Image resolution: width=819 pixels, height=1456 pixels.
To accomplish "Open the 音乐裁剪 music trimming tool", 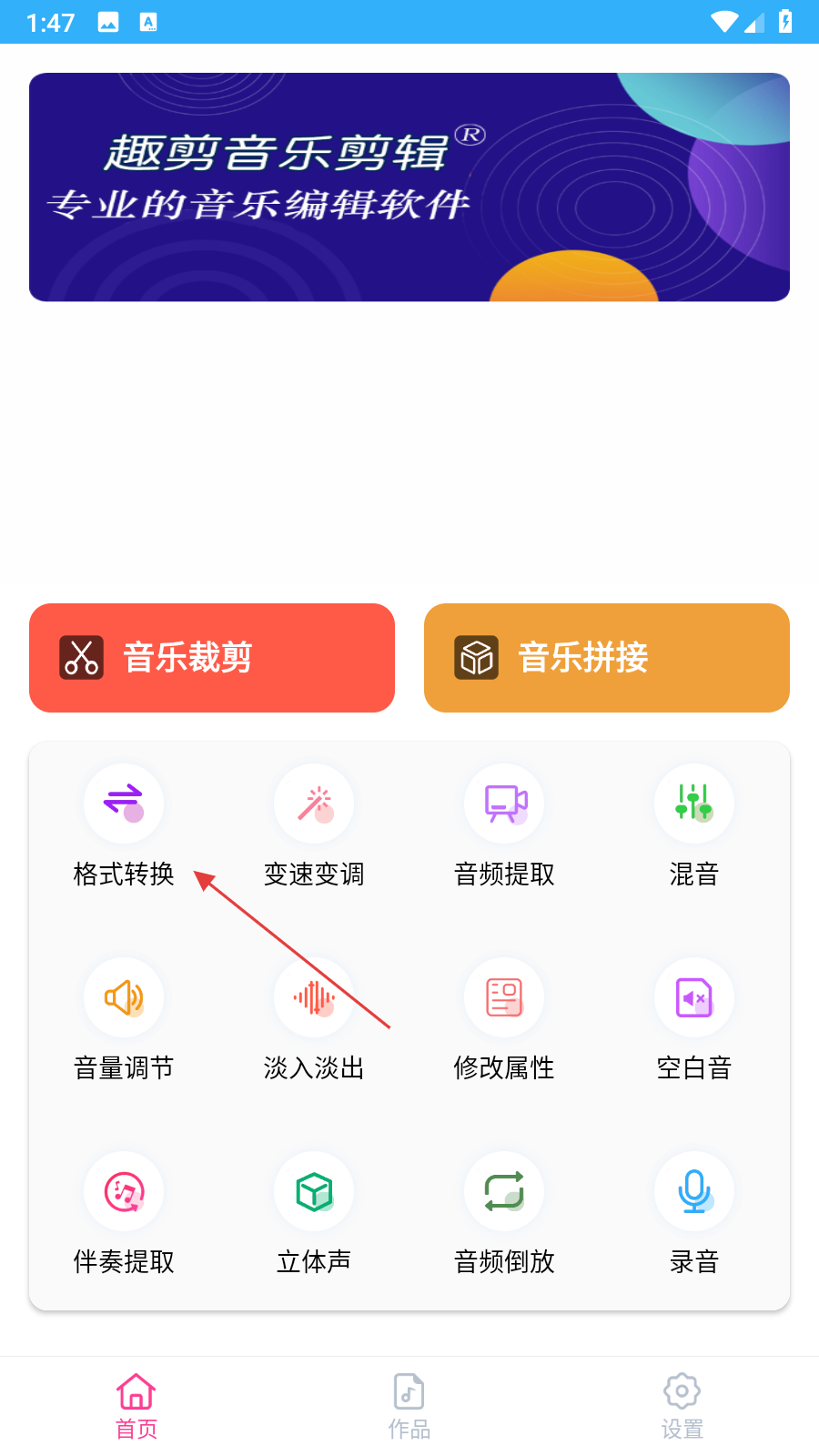I will [212, 658].
